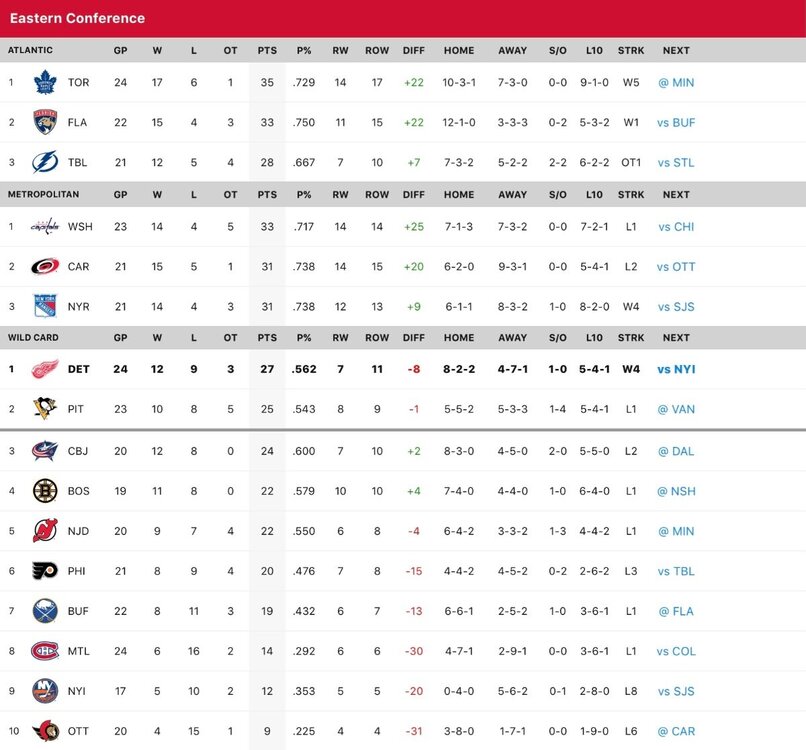Image resolution: width=806 pixels, height=750 pixels.
Task: Open the Carolina Hurricanes row
Action: click(79, 267)
